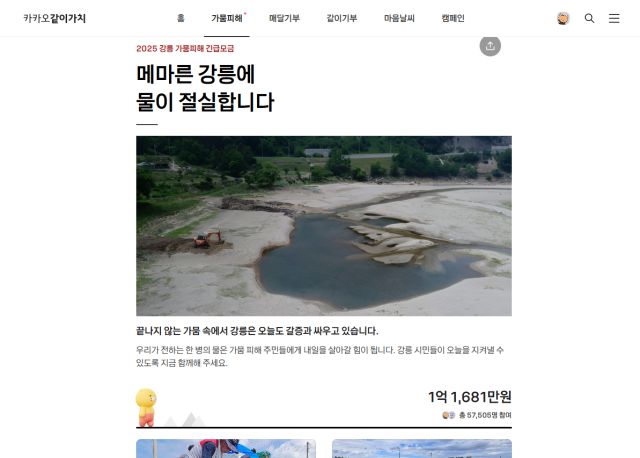Select the 가뭄피해 tab
This screenshot has width=640, height=458.
click(227, 18)
